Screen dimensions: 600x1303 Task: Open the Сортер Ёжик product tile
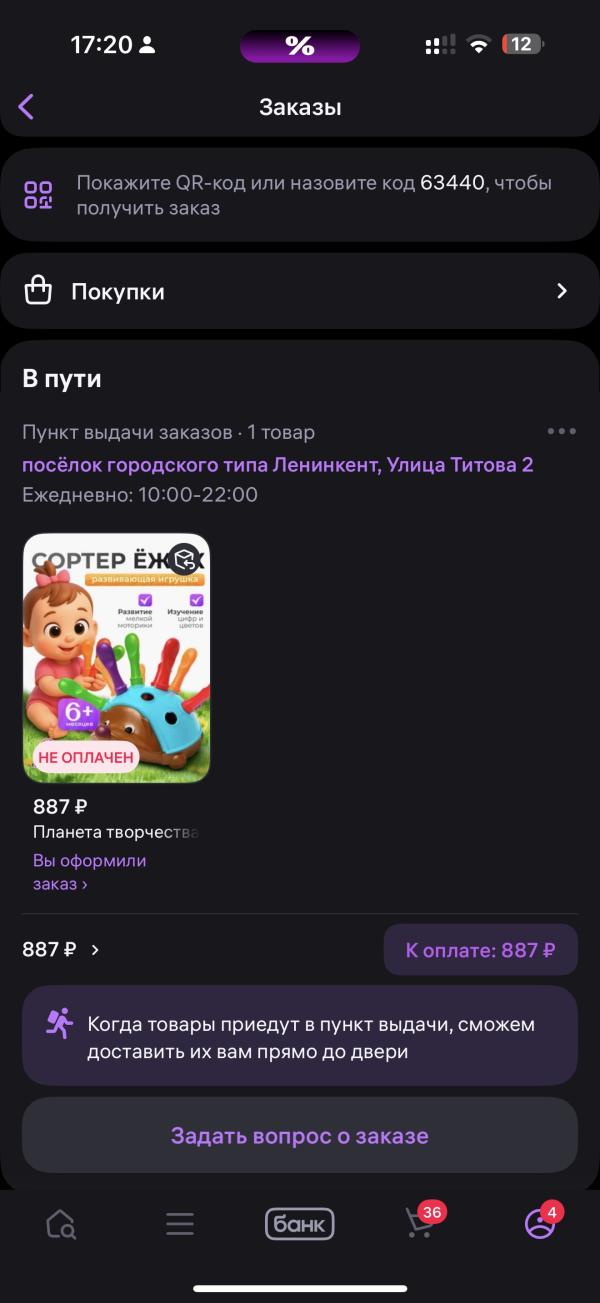pyautogui.click(x=116, y=658)
